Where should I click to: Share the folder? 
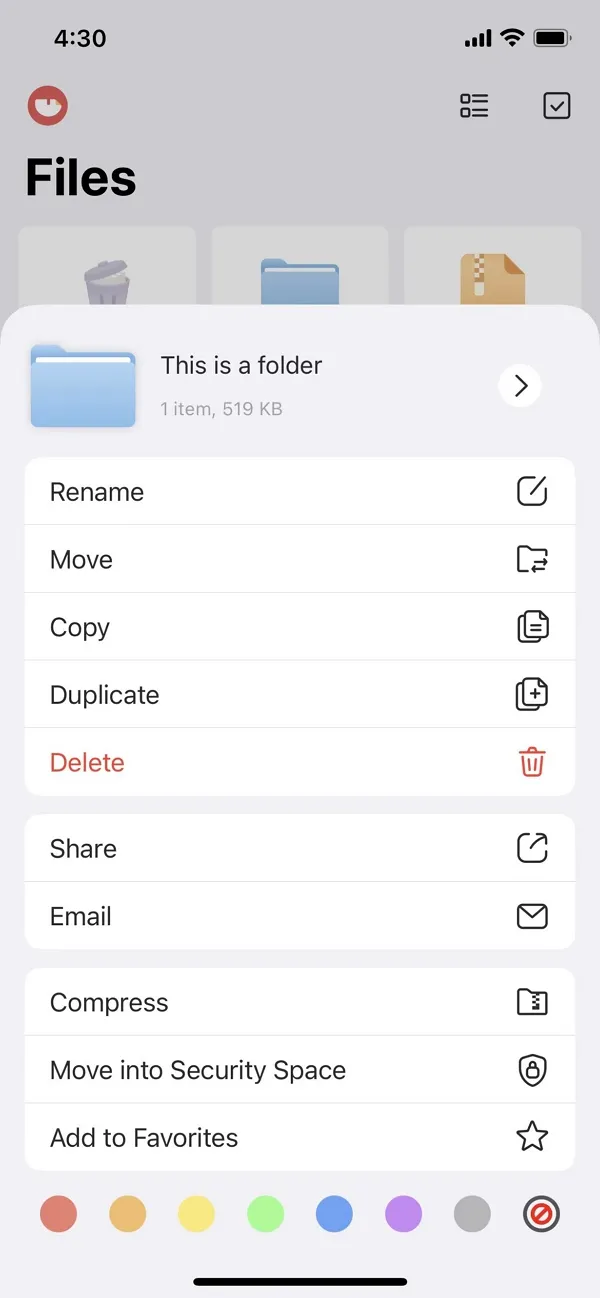(x=299, y=849)
